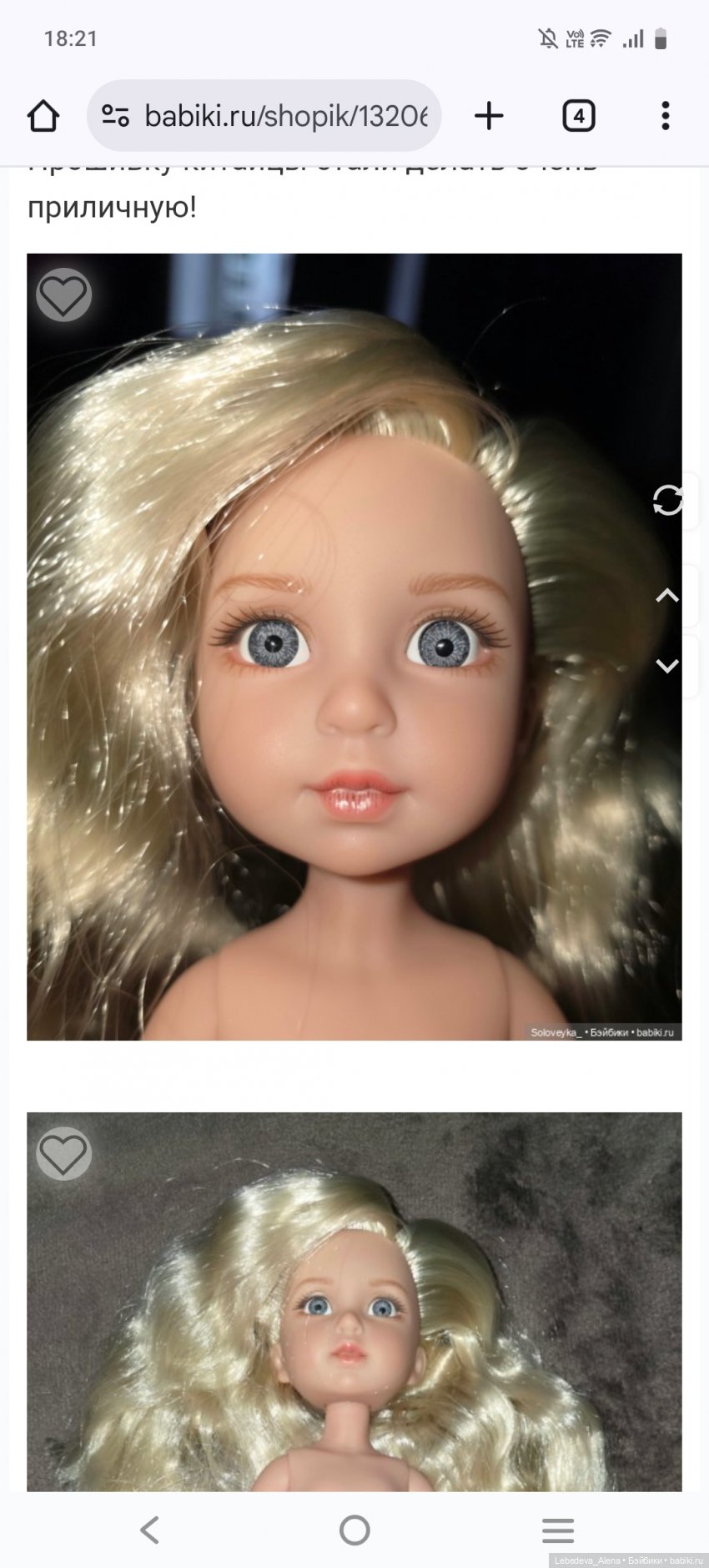Like the close-up doll face photo
This screenshot has height=1568, width=709.
63,295
